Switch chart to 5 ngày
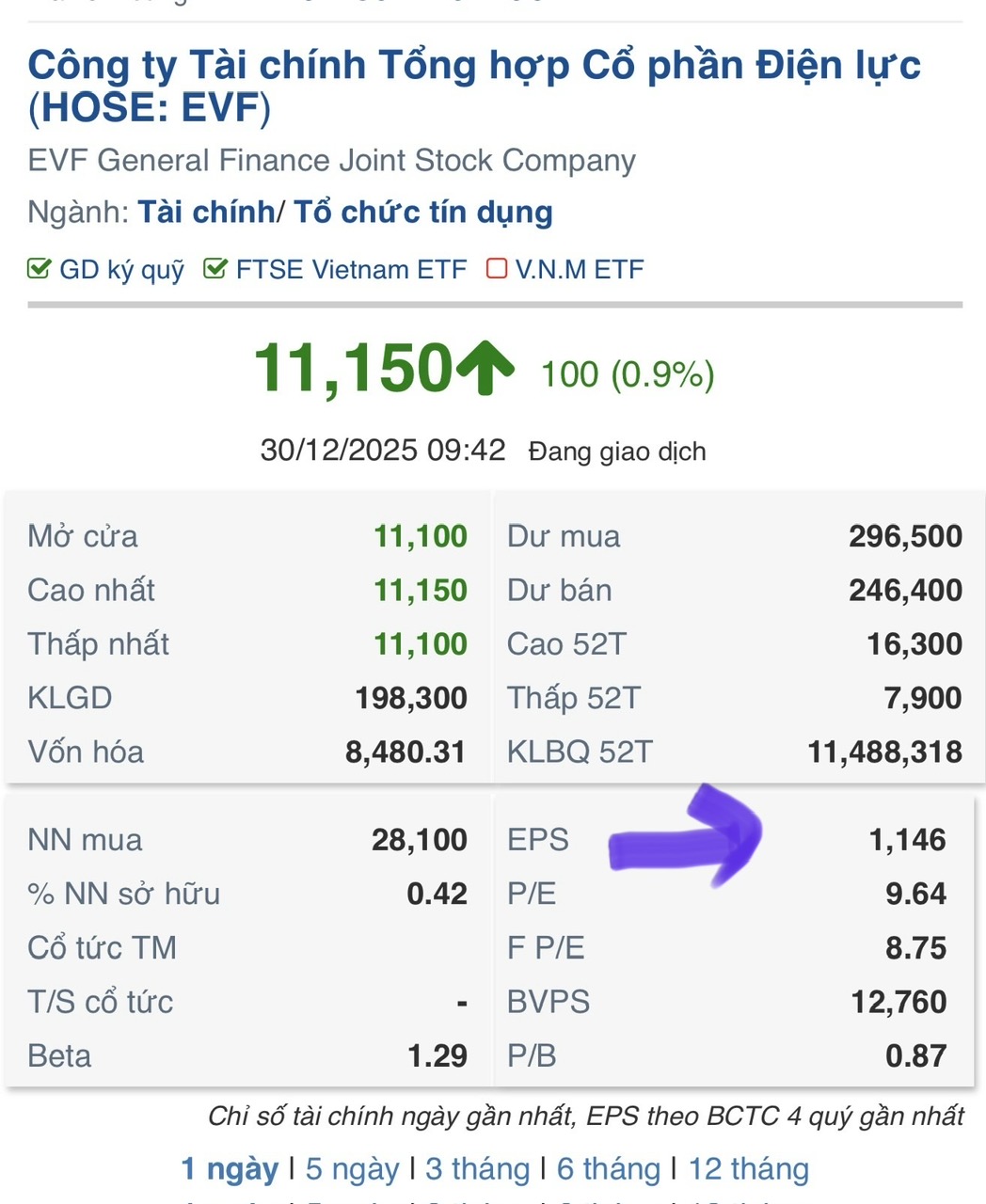986x1204 pixels. (x=352, y=1169)
